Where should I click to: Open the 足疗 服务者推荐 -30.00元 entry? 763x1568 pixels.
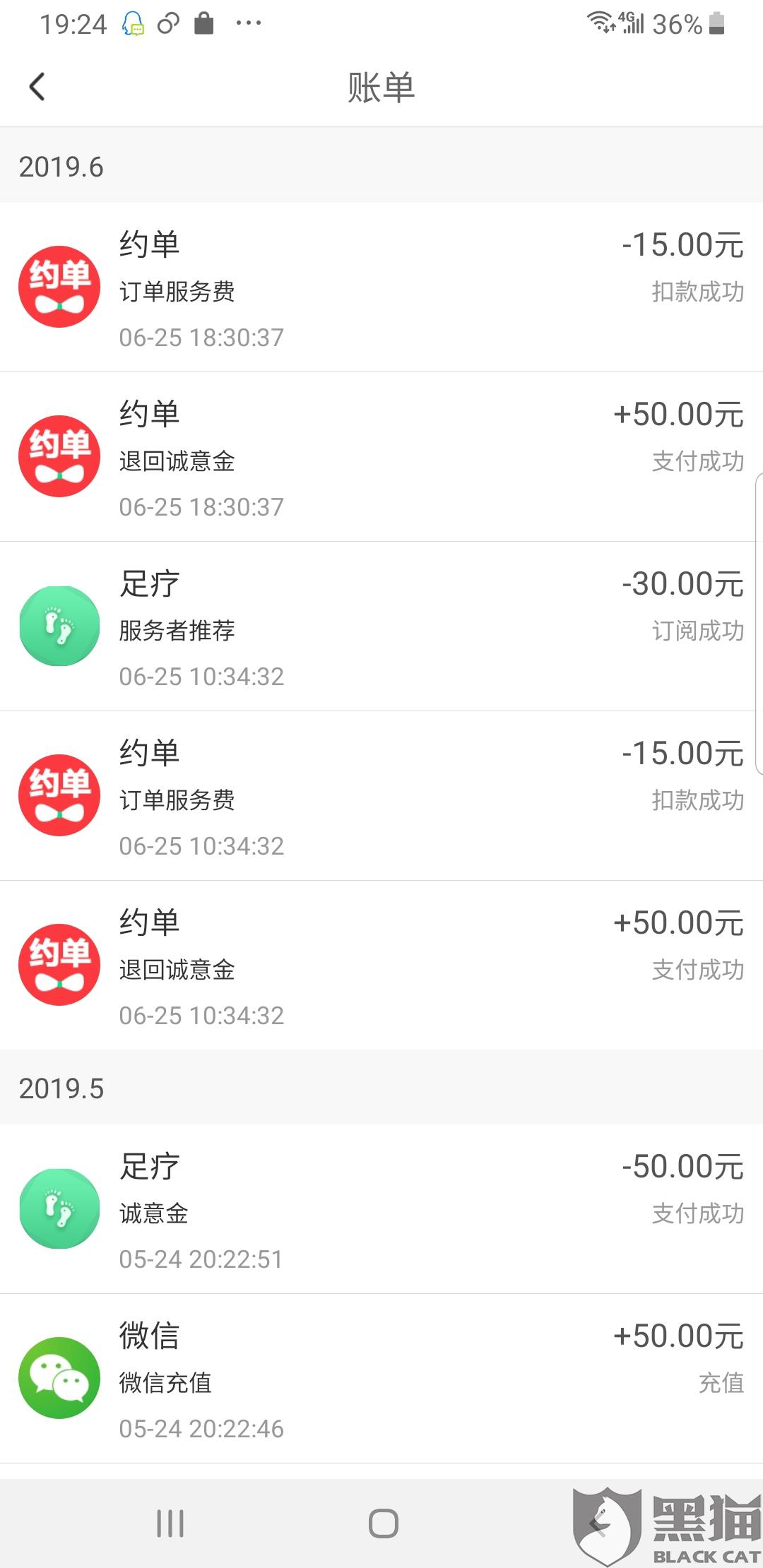(381, 627)
